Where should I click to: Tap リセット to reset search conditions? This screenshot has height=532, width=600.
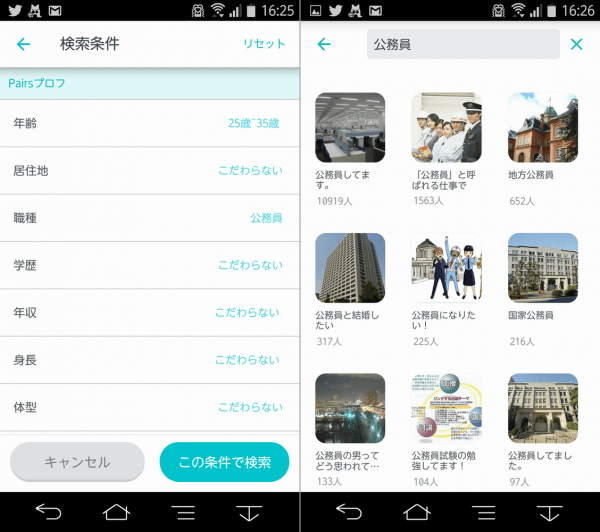coord(264,44)
